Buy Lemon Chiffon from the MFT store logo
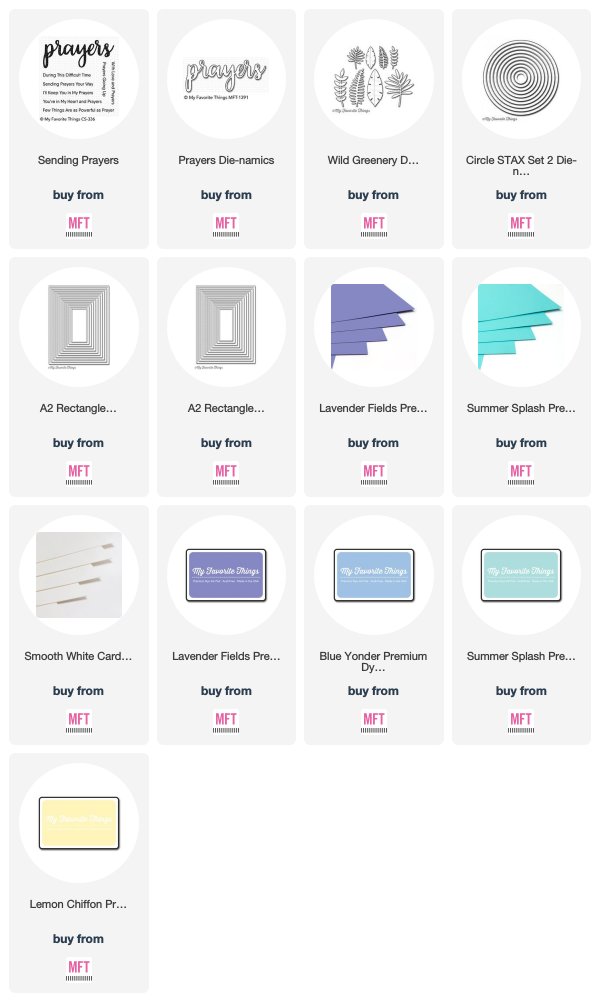Viewport: 600px width, 1002px height. (x=79, y=969)
